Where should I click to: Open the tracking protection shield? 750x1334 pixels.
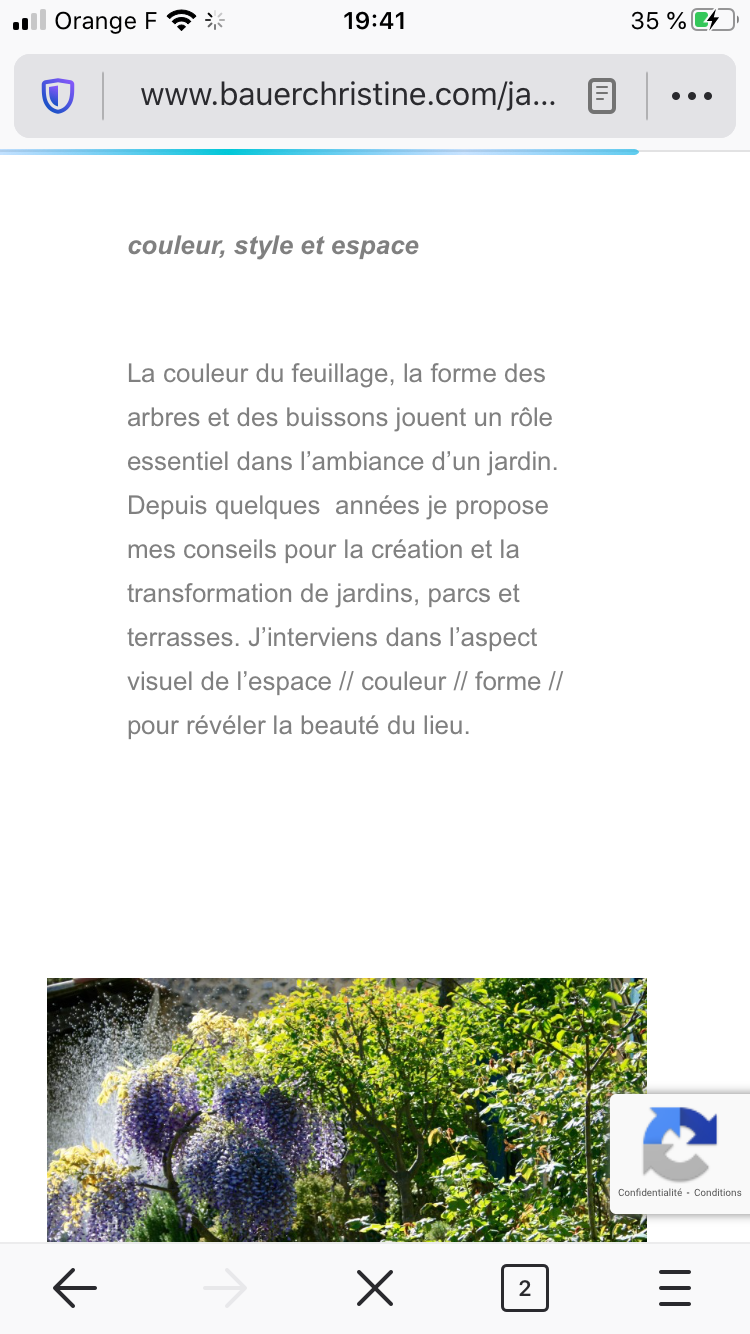click(58, 96)
